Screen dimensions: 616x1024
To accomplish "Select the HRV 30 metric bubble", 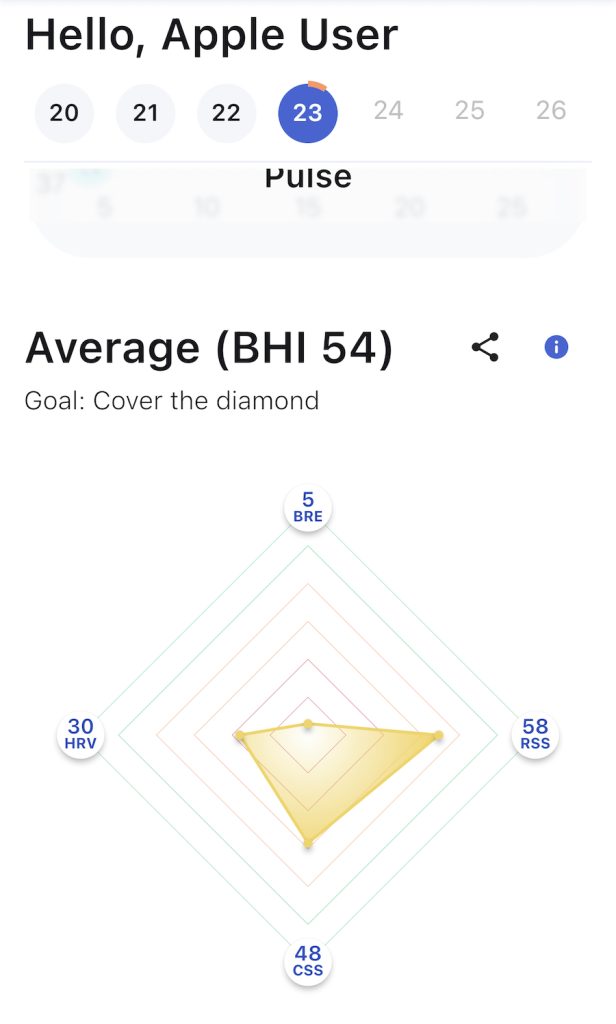I will tap(81, 736).
